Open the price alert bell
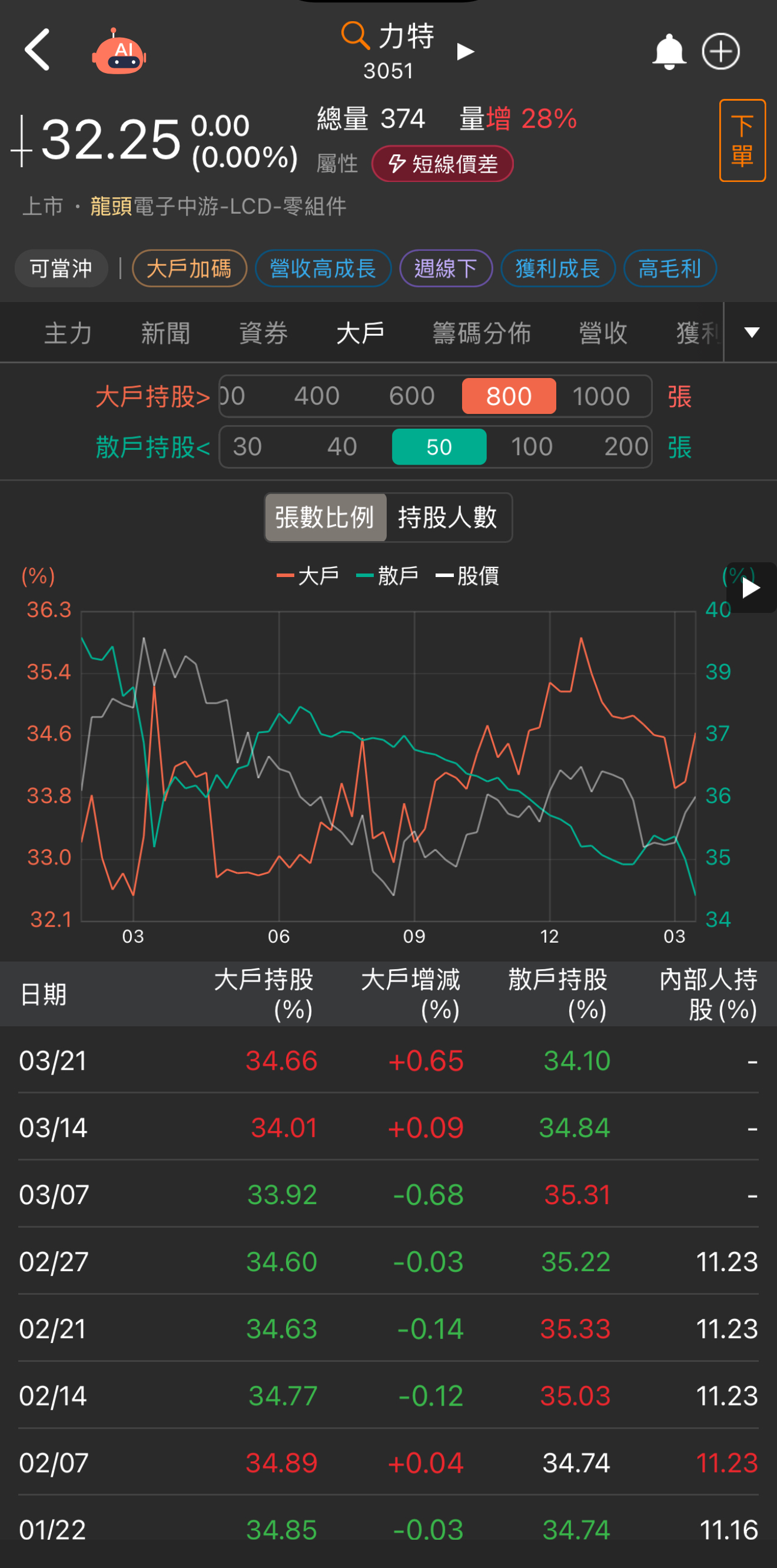The width and height of the screenshot is (777, 1568). coord(669,52)
